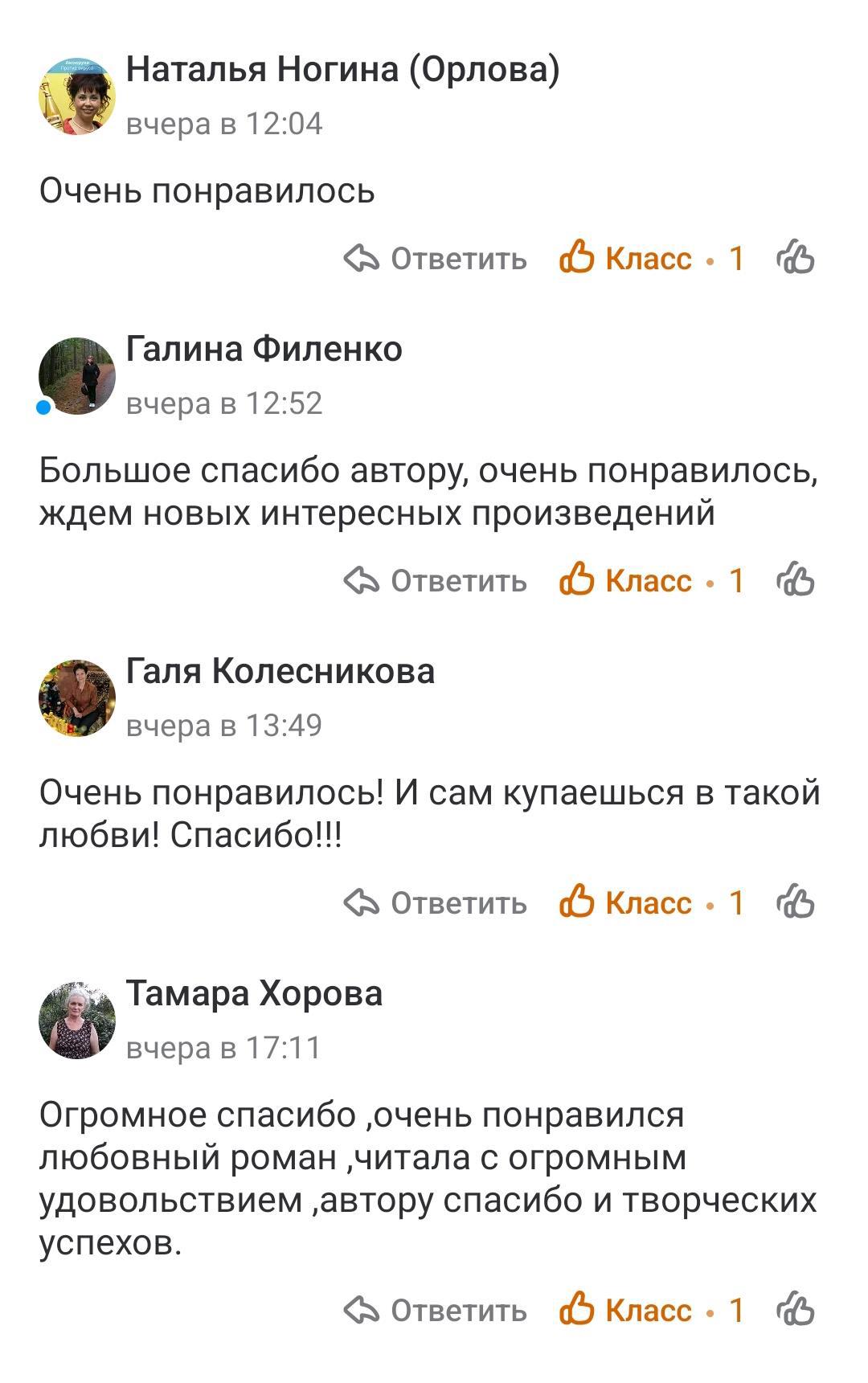Open reactions icon on Наталья Ногина's comment
Screen dimensions: 868x1383
(796, 259)
